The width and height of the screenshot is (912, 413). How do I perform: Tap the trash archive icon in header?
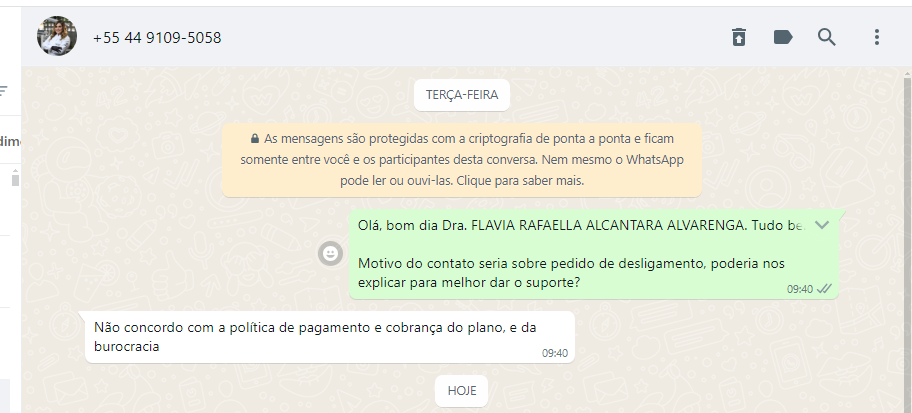click(739, 37)
